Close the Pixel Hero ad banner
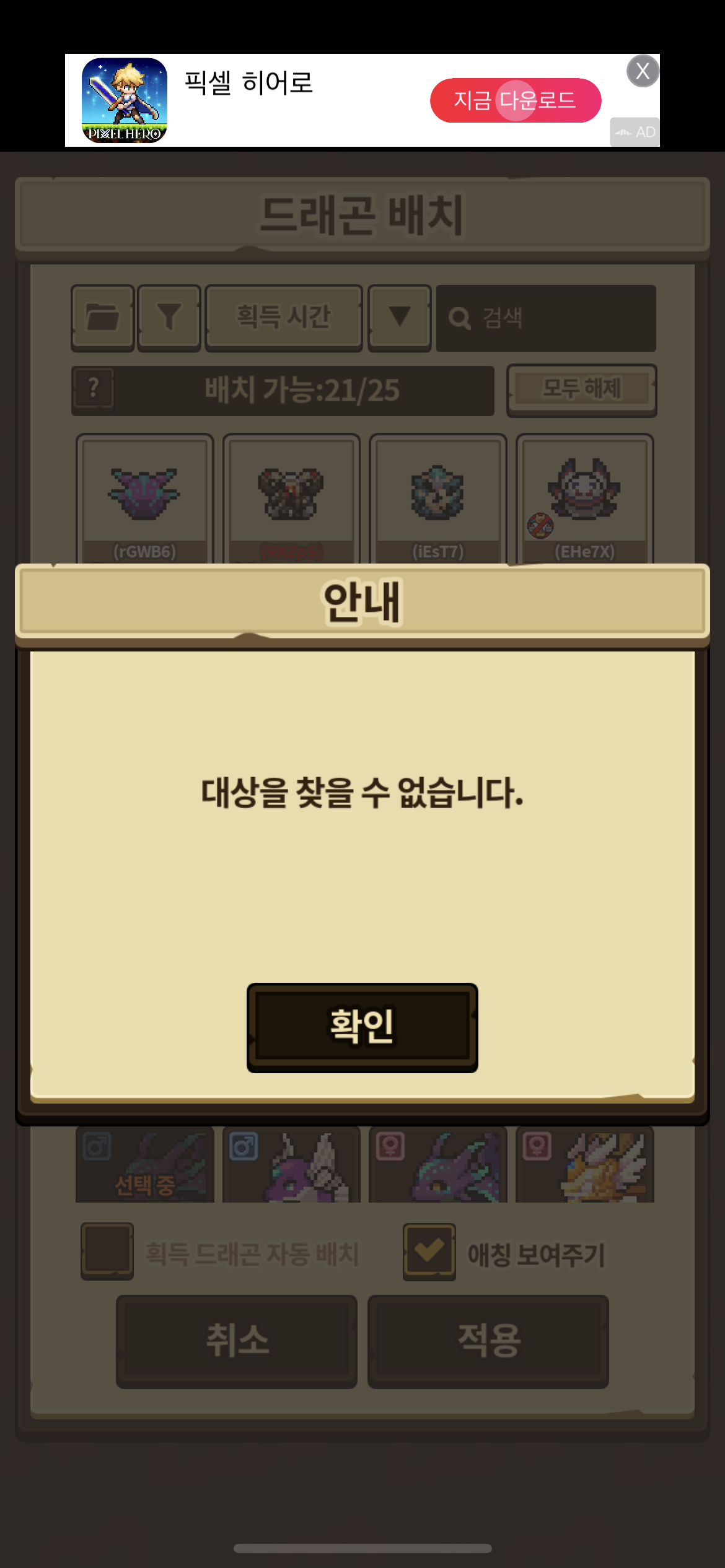This screenshot has width=725, height=1568. (643, 71)
